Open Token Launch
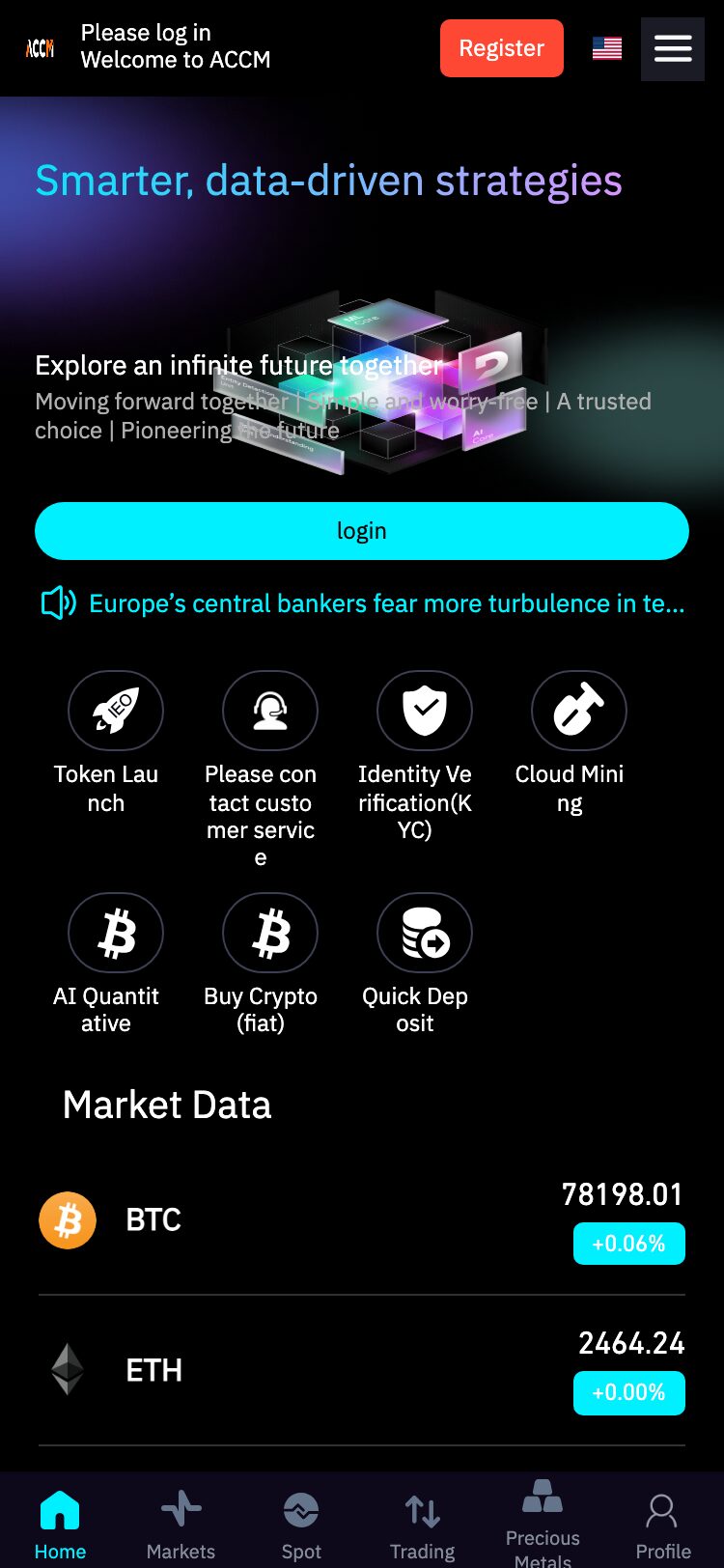 pyautogui.click(x=106, y=743)
